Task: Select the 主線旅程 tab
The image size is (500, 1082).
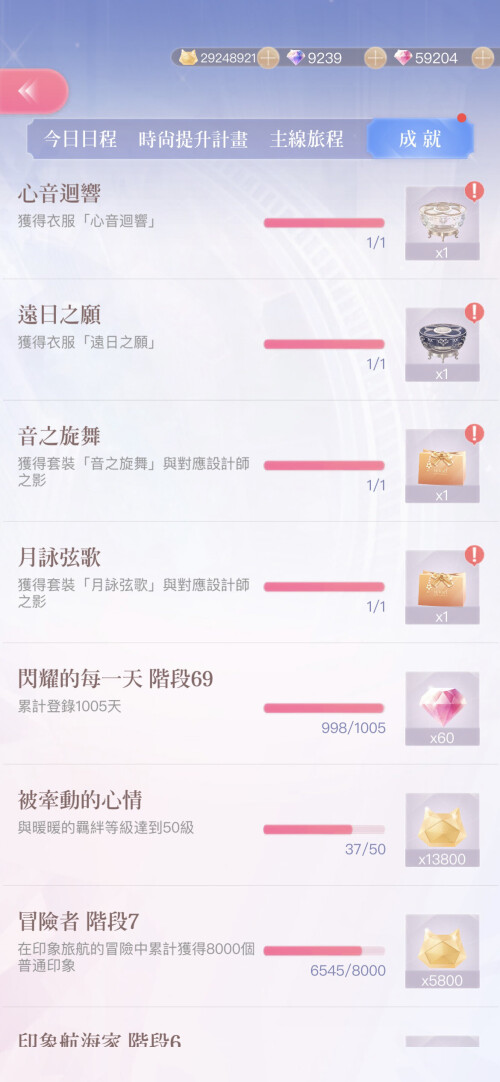Action: pos(306,139)
